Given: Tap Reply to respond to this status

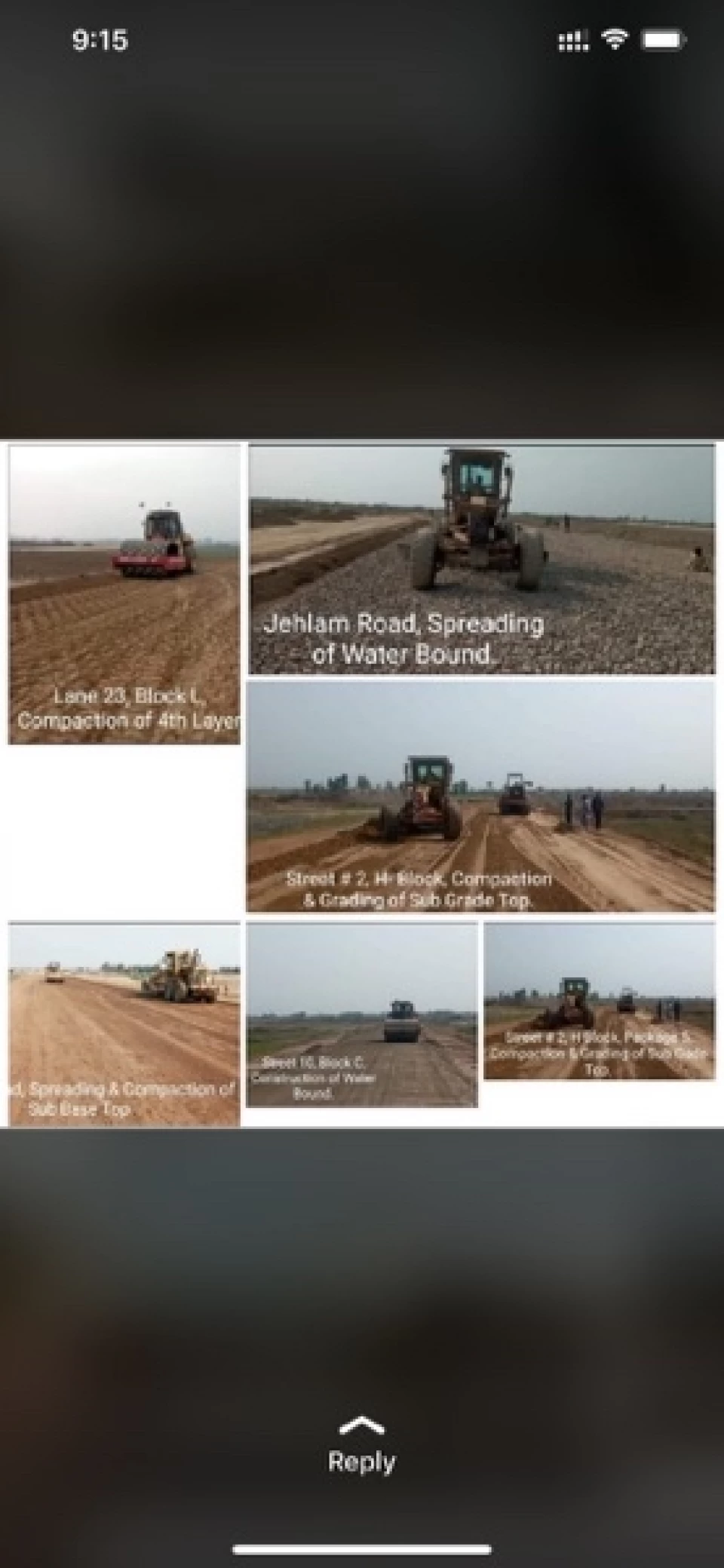Looking at the screenshot, I should (x=361, y=1461).
